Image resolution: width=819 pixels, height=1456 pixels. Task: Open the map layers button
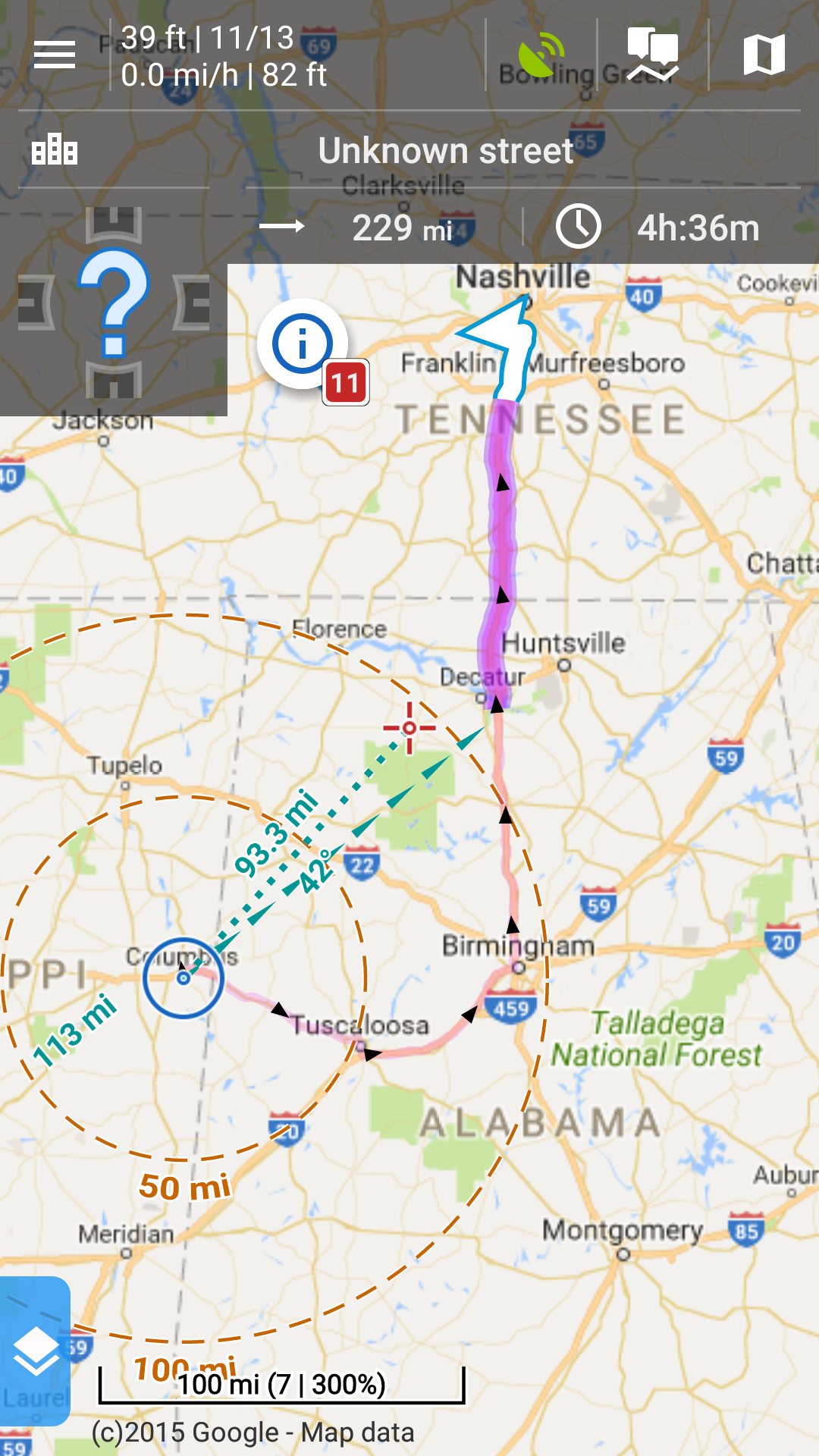36,1351
